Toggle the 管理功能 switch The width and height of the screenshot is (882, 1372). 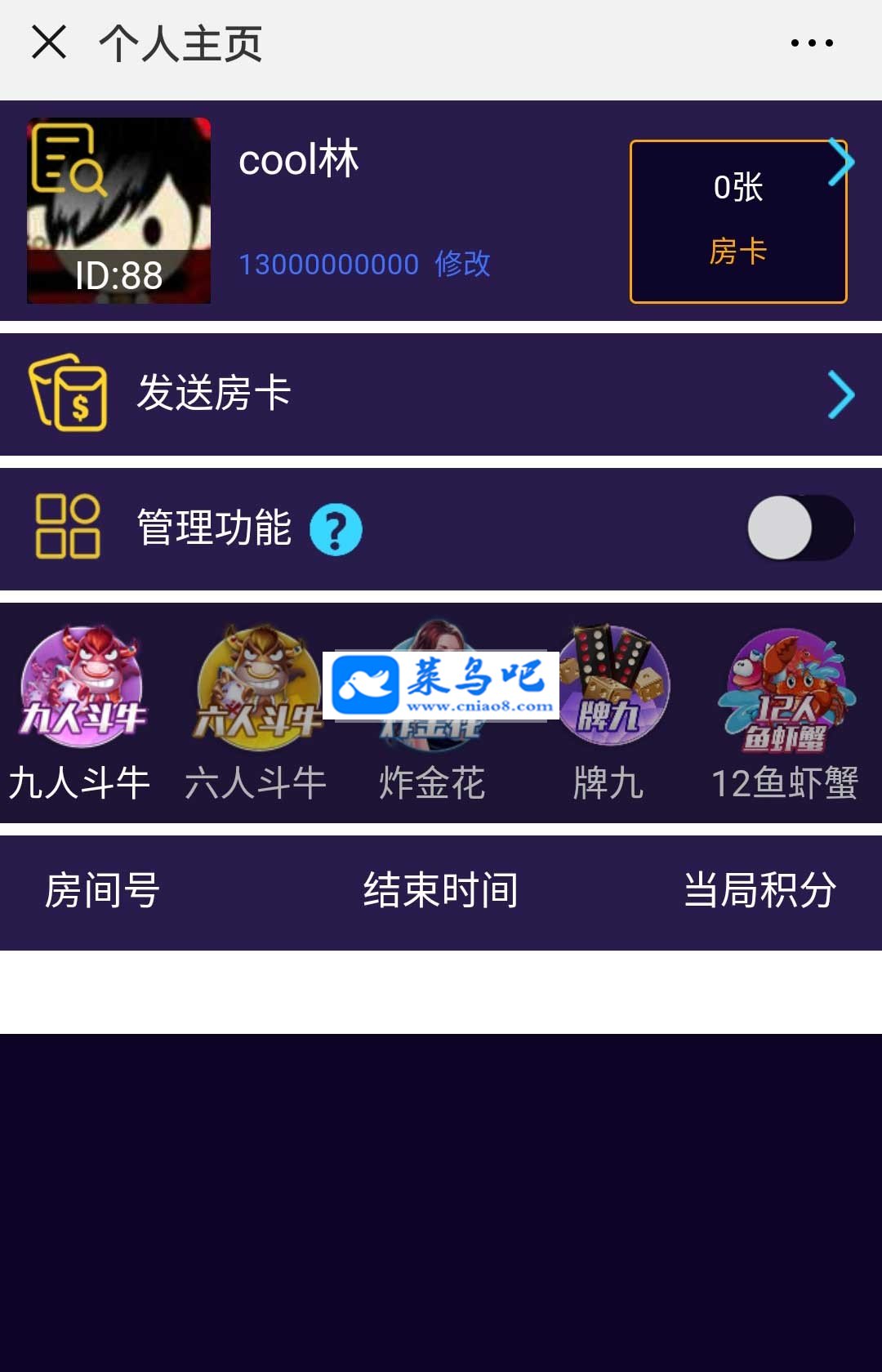(x=800, y=528)
